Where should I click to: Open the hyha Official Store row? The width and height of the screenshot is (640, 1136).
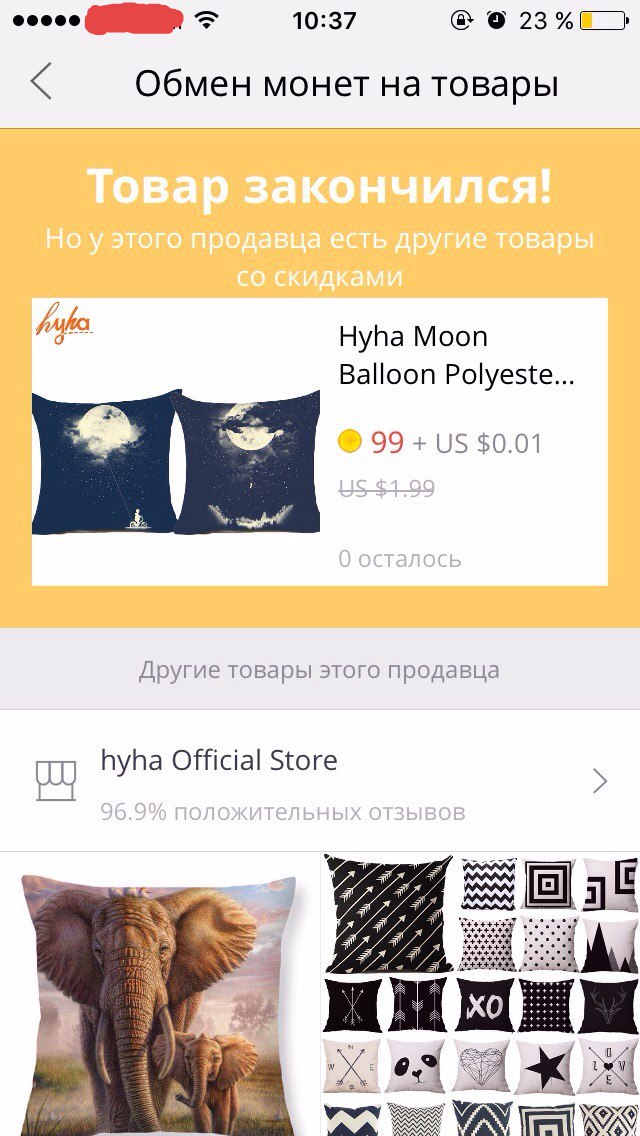coord(320,780)
